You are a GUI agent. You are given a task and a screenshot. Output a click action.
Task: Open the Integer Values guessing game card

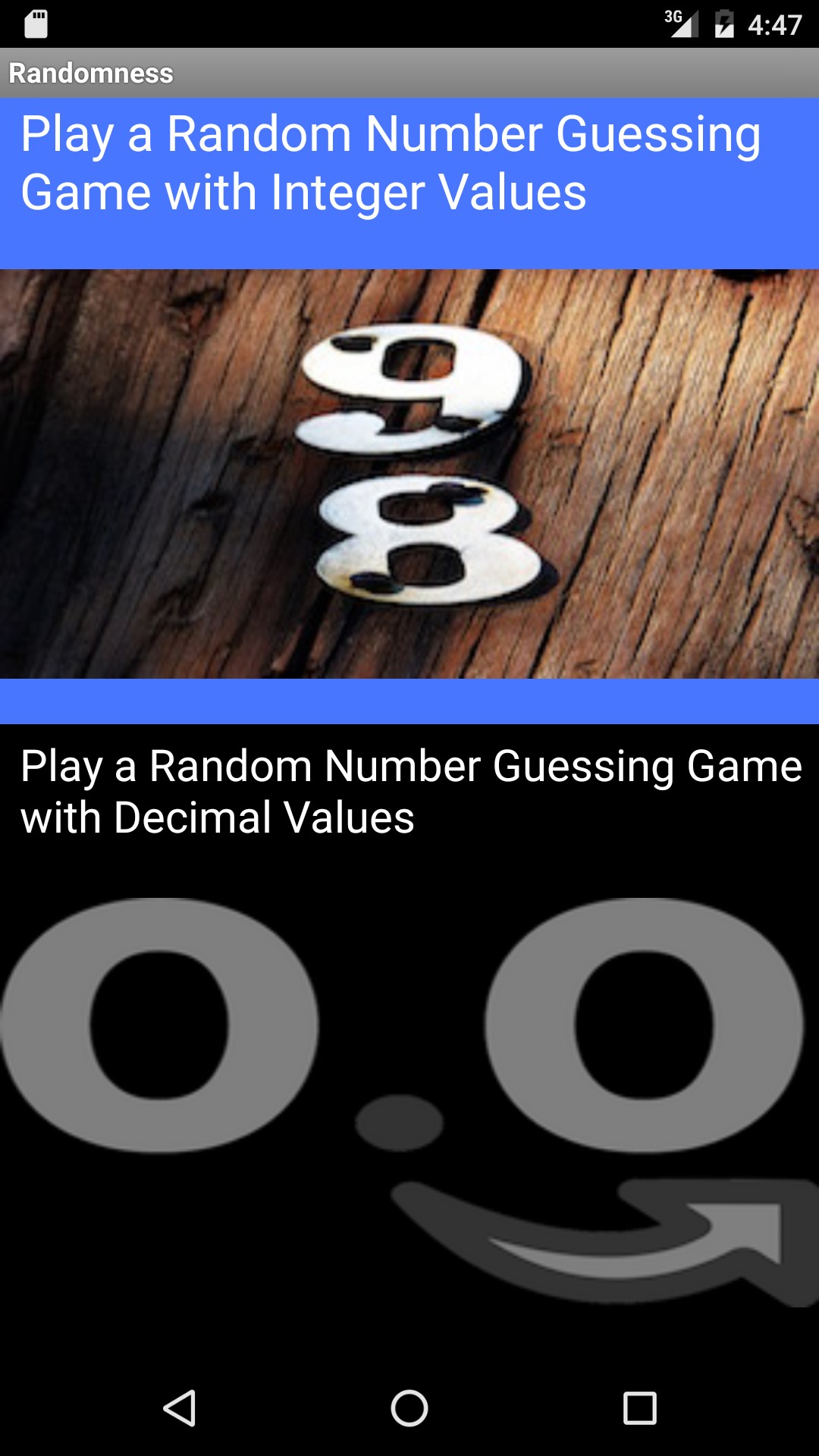409,410
